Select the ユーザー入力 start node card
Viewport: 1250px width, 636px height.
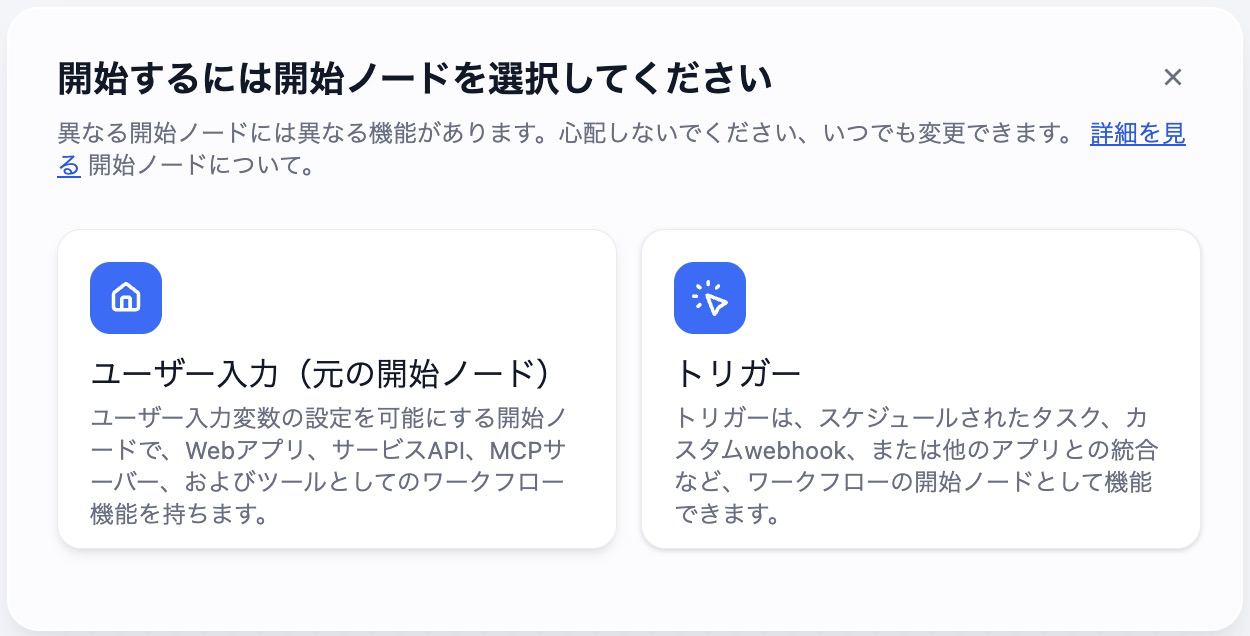point(337,389)
